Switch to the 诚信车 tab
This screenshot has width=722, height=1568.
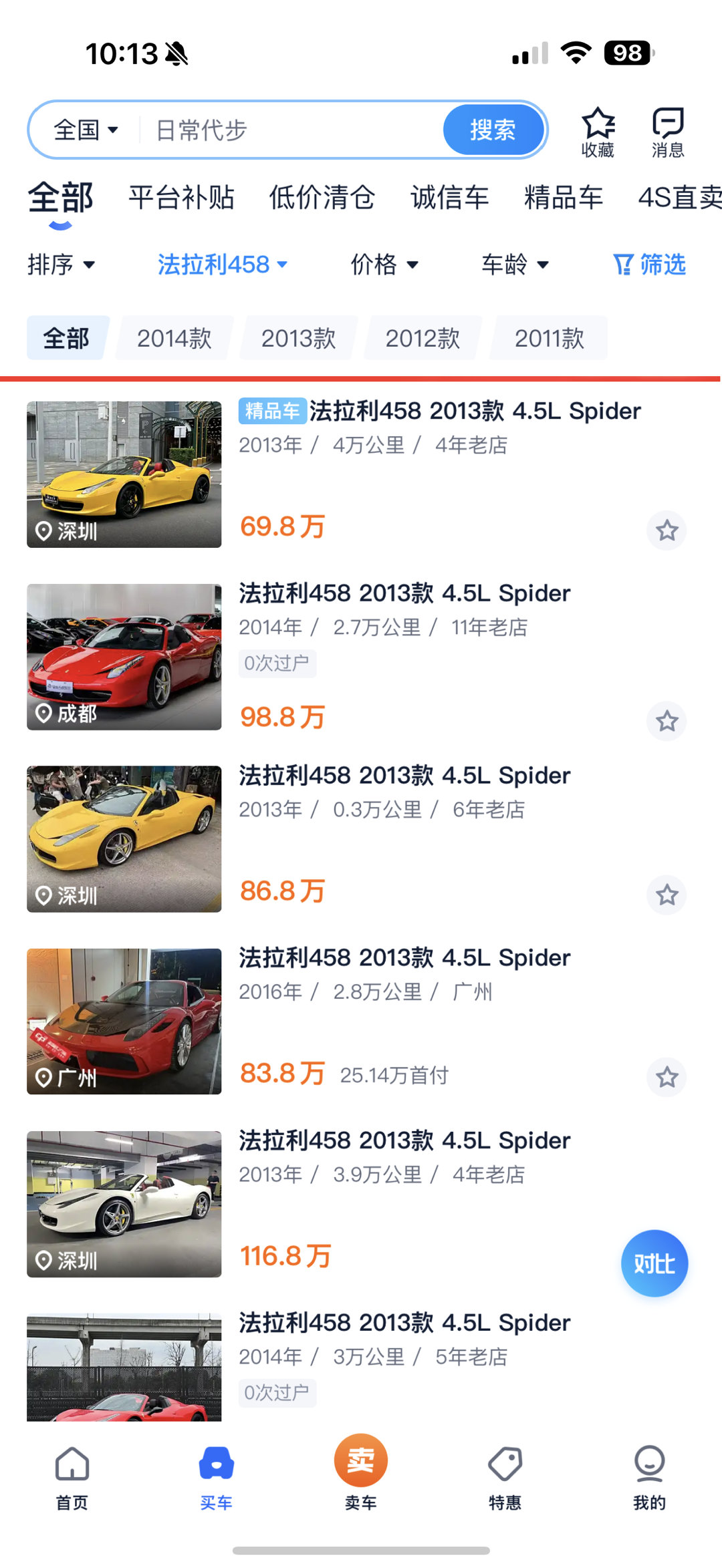pos(449,198)
